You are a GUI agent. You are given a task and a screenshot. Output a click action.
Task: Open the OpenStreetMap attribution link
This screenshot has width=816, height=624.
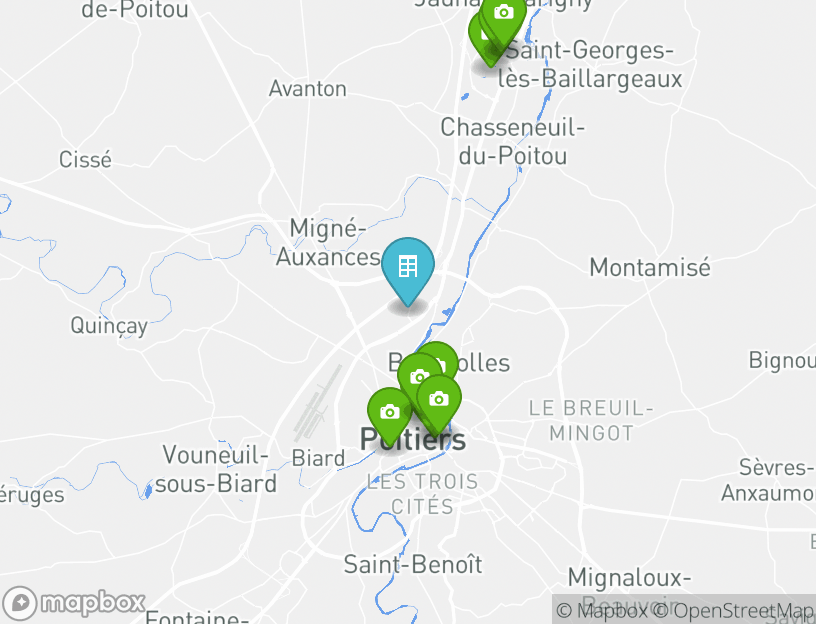(740, 610)
